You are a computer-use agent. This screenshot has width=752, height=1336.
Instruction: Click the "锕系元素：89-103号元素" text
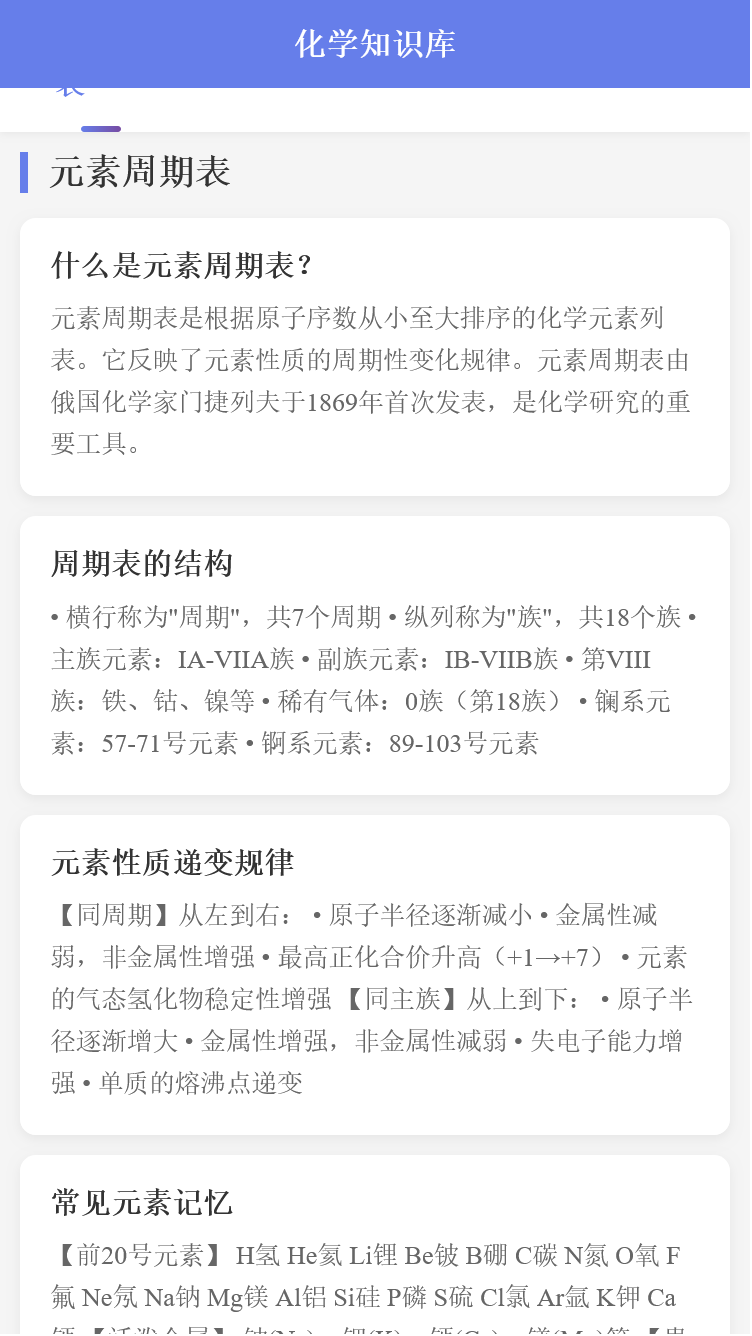(400, 743)
